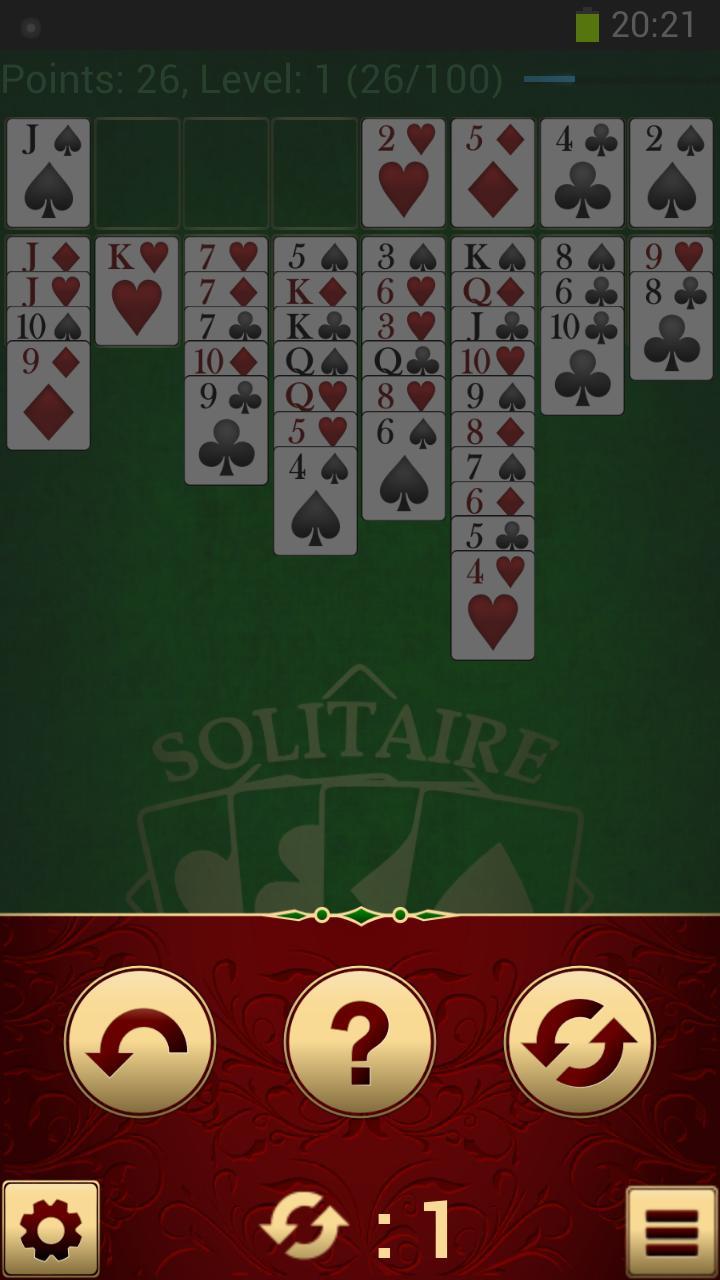Screen dimensions: 720x1280
Task: Restart the game with the refresh button
Action: tap(580, 1041)
